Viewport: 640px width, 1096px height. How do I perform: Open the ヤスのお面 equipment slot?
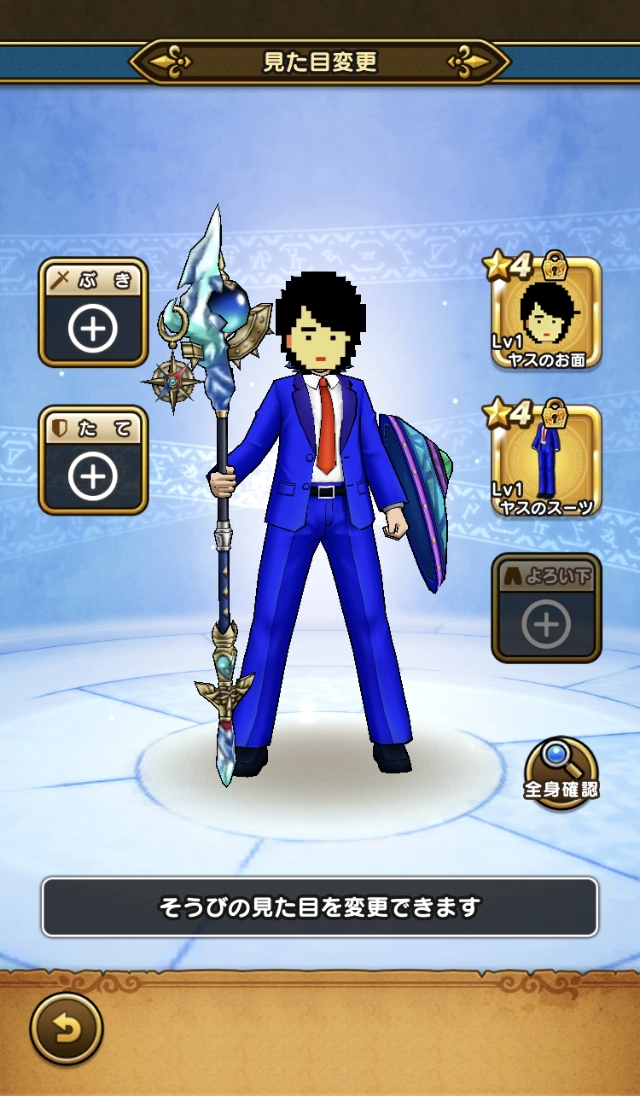pyautogui.click(x=546, y=312)
